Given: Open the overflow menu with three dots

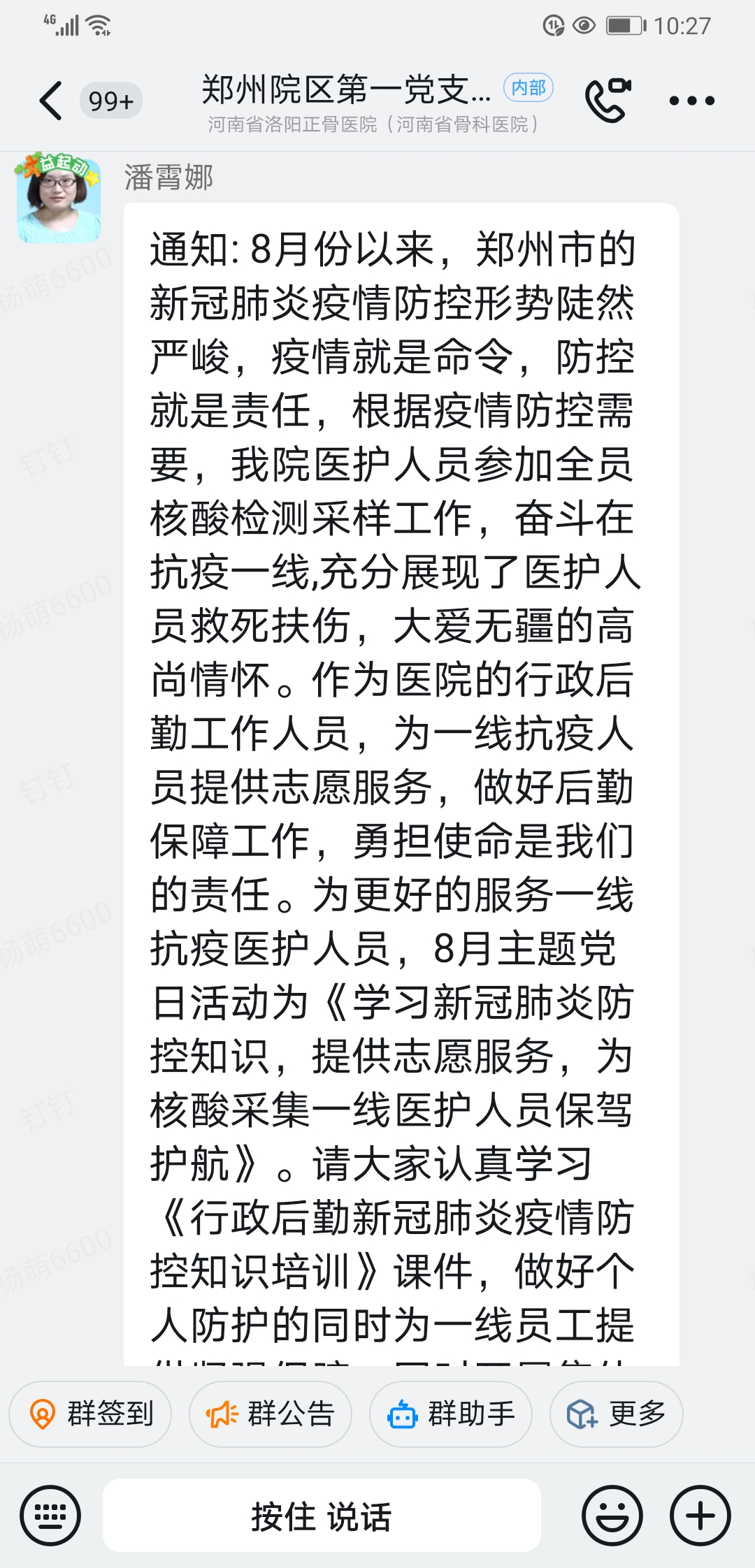Looking at the screenshot, I should coord(691,101).
